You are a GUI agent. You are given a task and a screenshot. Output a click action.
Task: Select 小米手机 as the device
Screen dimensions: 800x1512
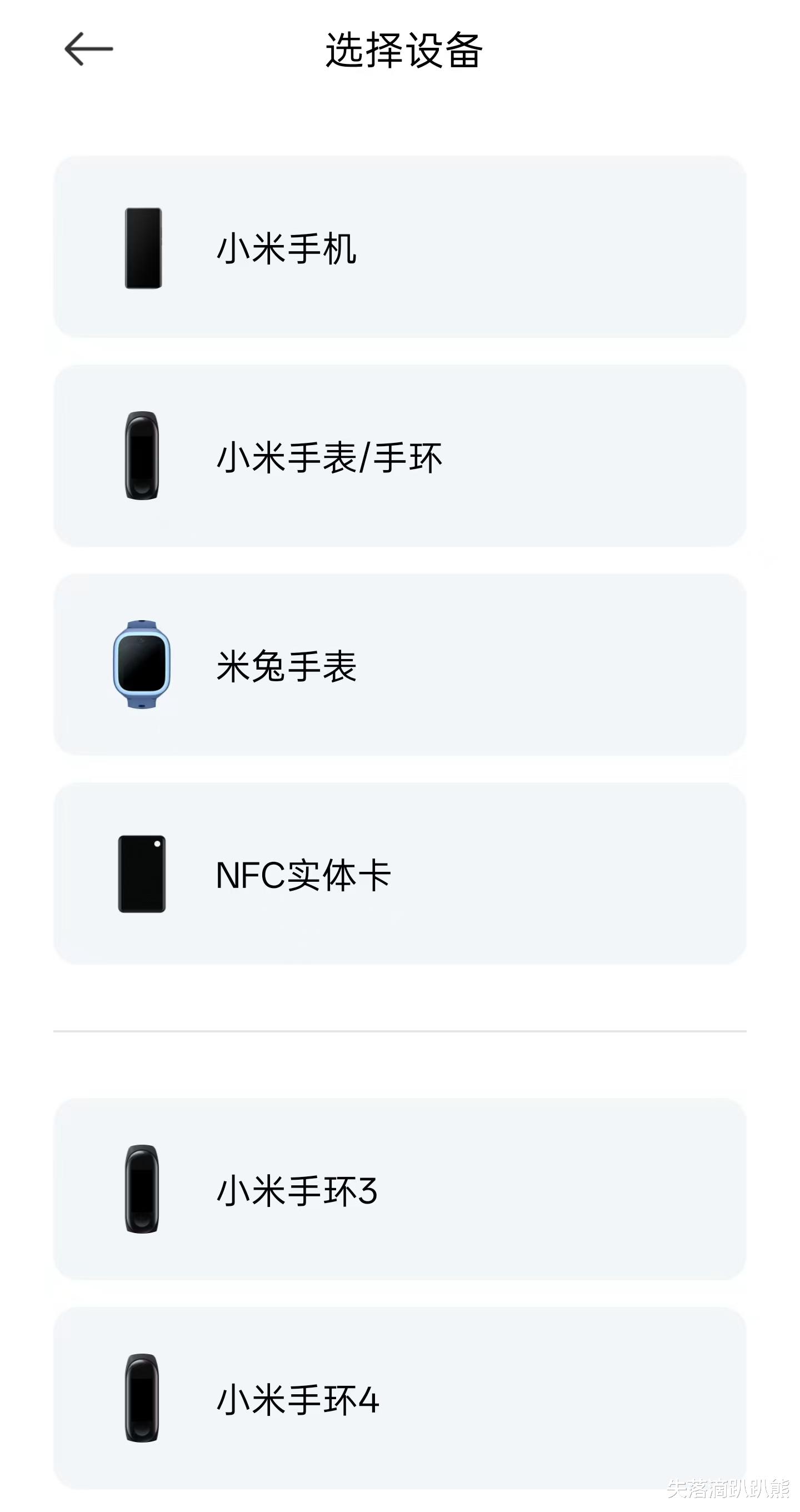[399, 247]
